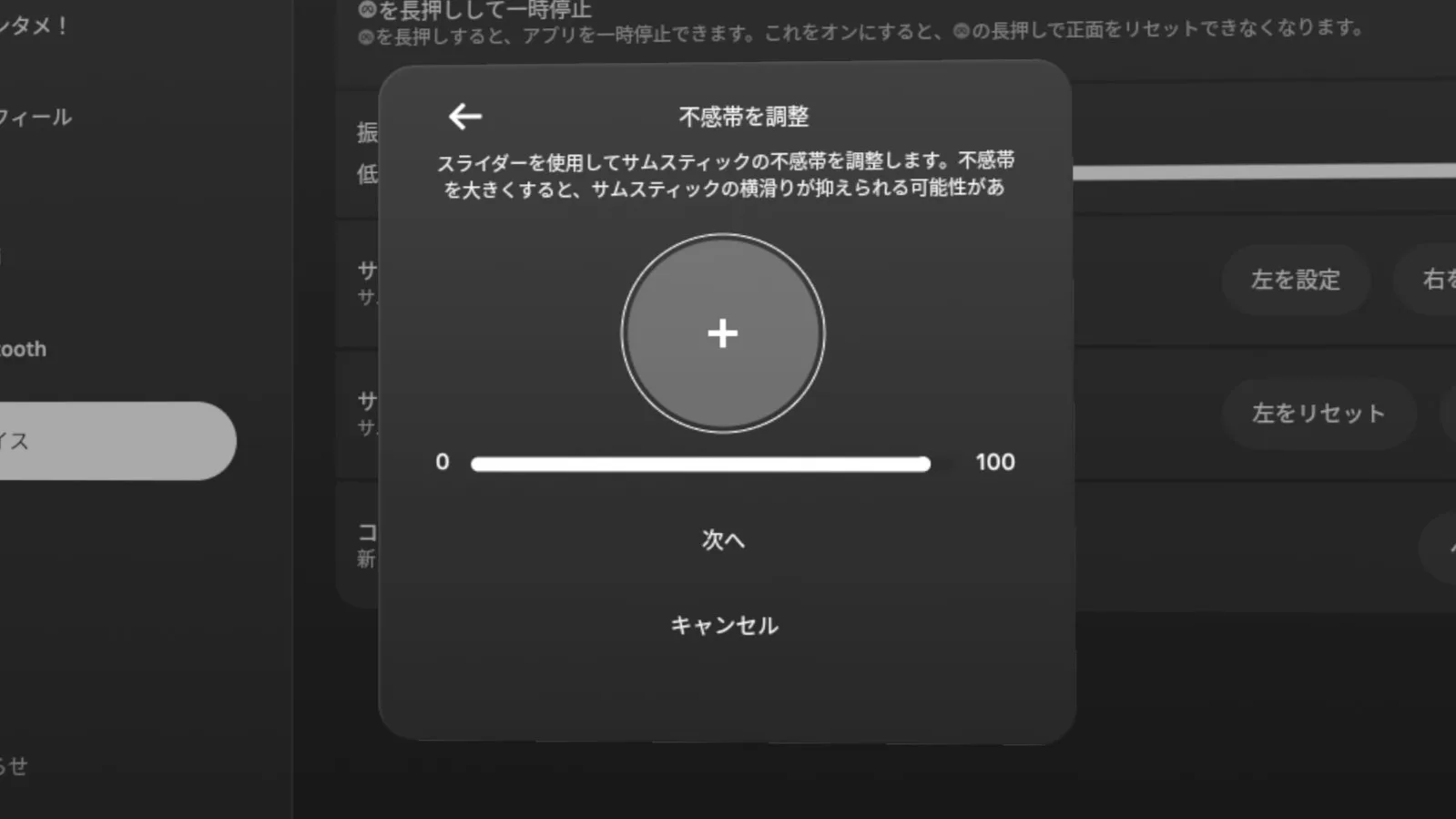Screen dimensions: 1456x819
Task: Go back using the dialog's arrow
Action: [x=464, y=117]
